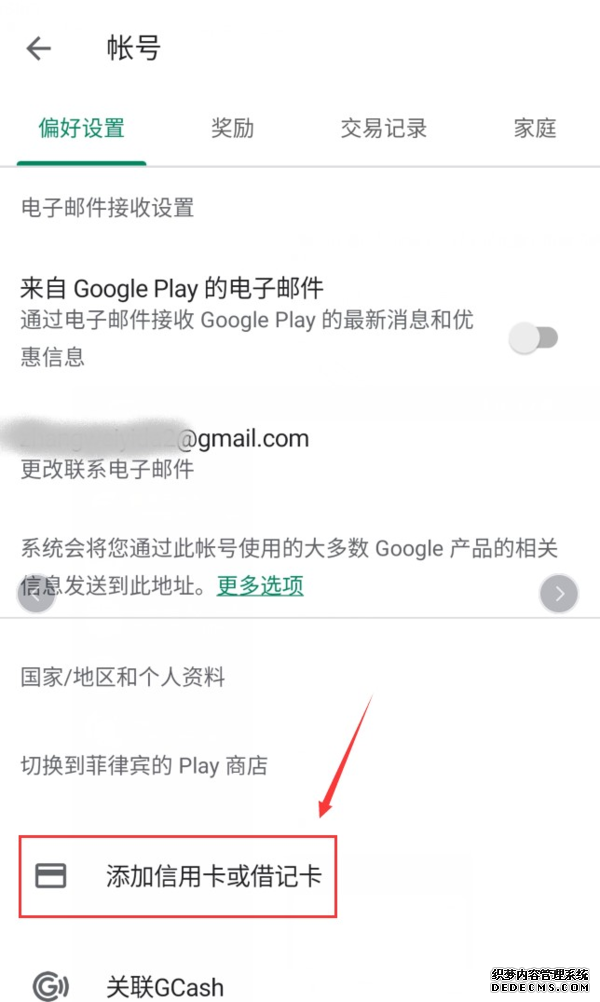Switch to the 奖励 tab
Image resolution: width=600 pixels, height=1002 pixels.
pos(232,128)
